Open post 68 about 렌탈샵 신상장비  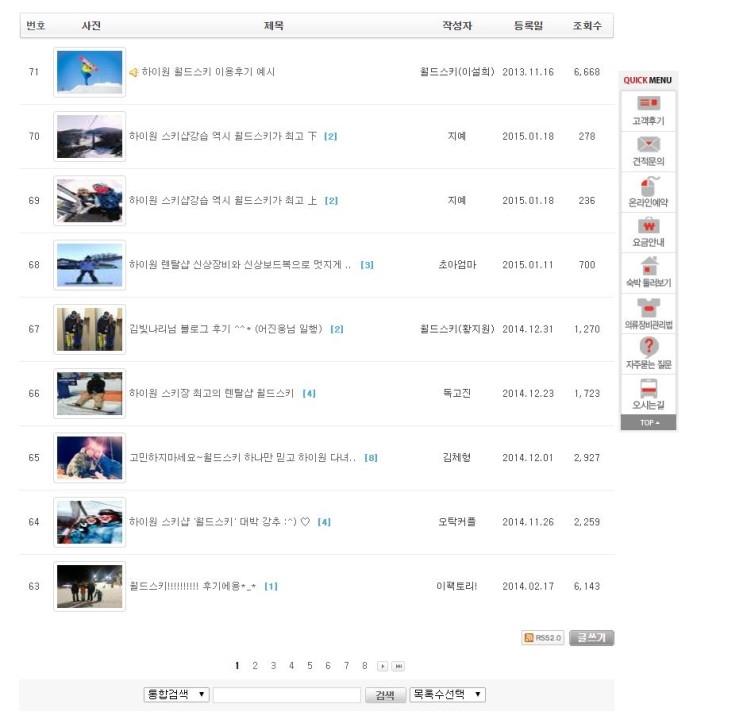pyautogui.click(x=239, y=265)
